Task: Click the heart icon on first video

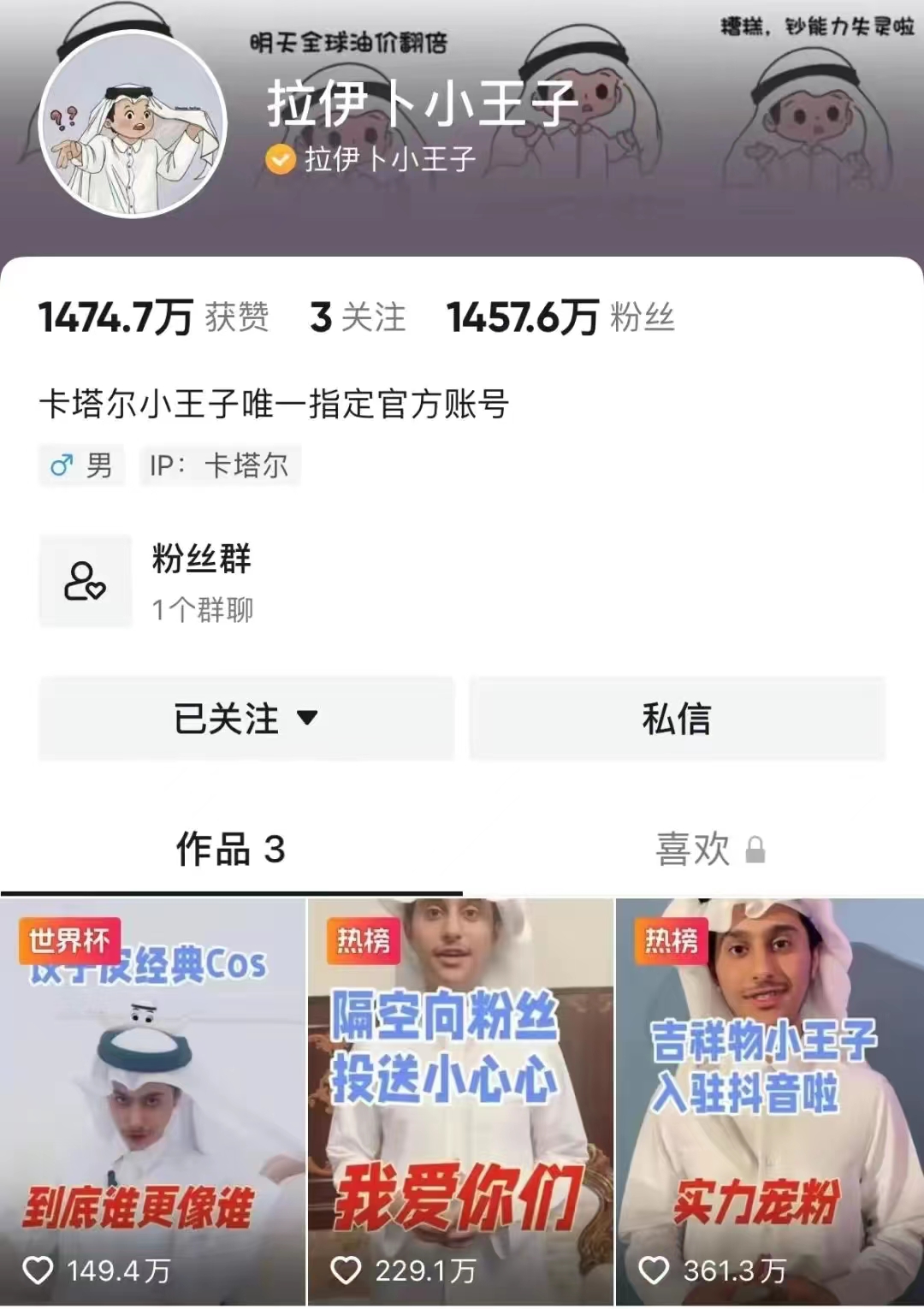Action: [x=38, y=1270]
